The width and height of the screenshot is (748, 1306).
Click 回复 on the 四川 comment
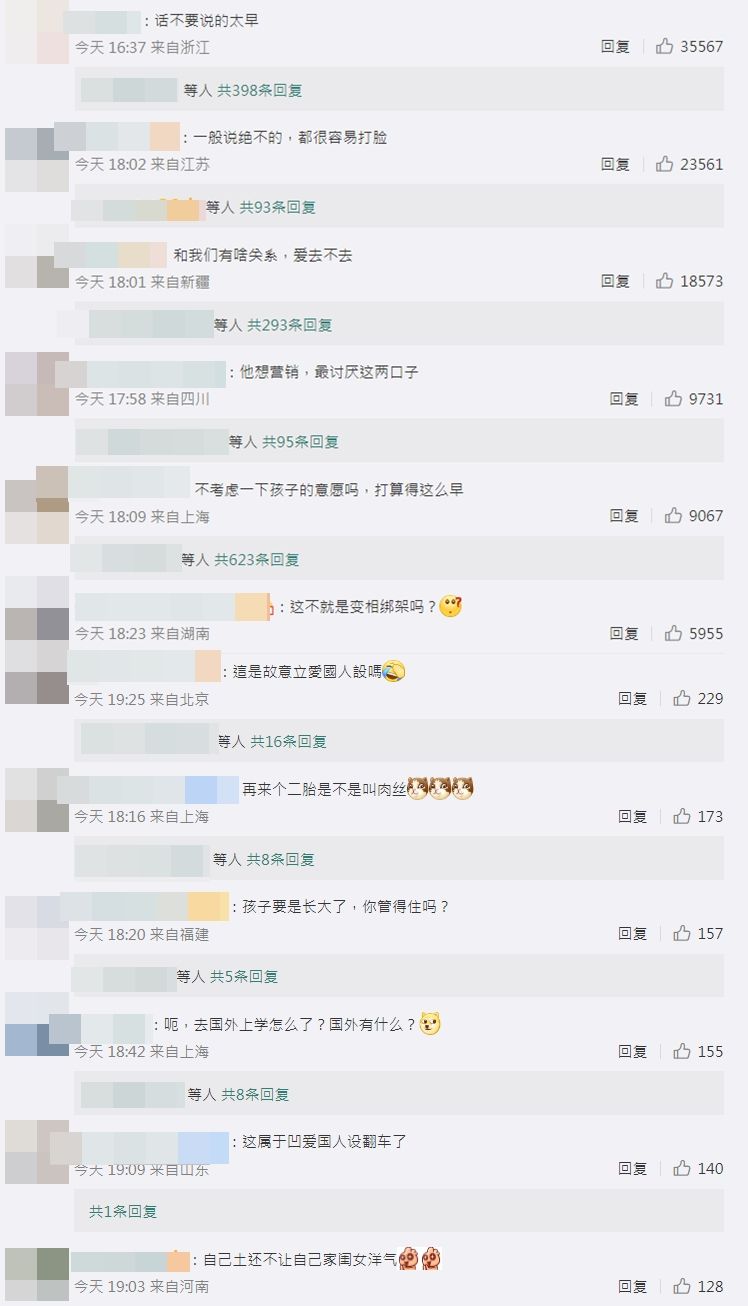click(625, 398)
